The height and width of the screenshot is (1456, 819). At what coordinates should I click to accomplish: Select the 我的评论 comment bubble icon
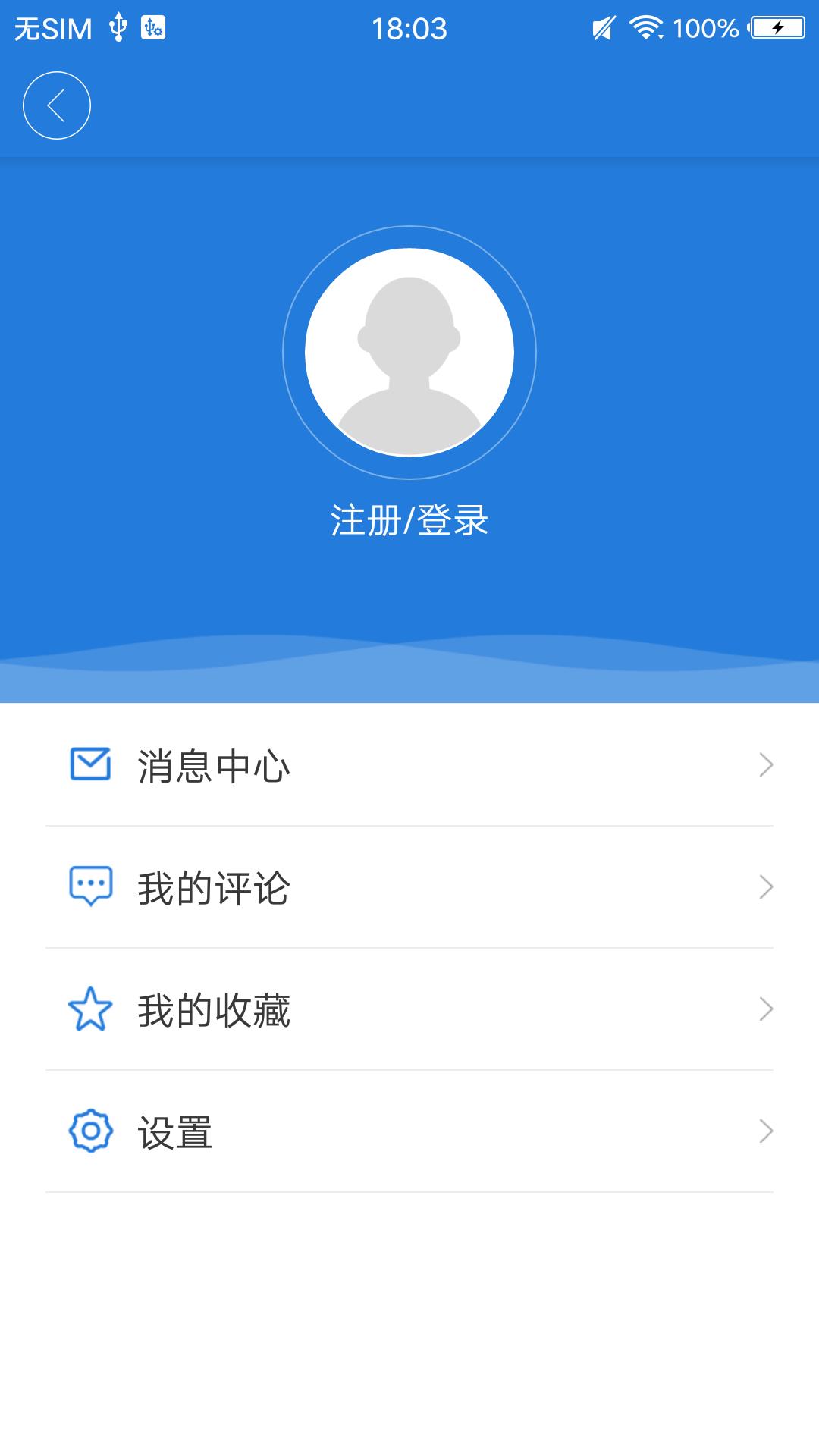90,884
